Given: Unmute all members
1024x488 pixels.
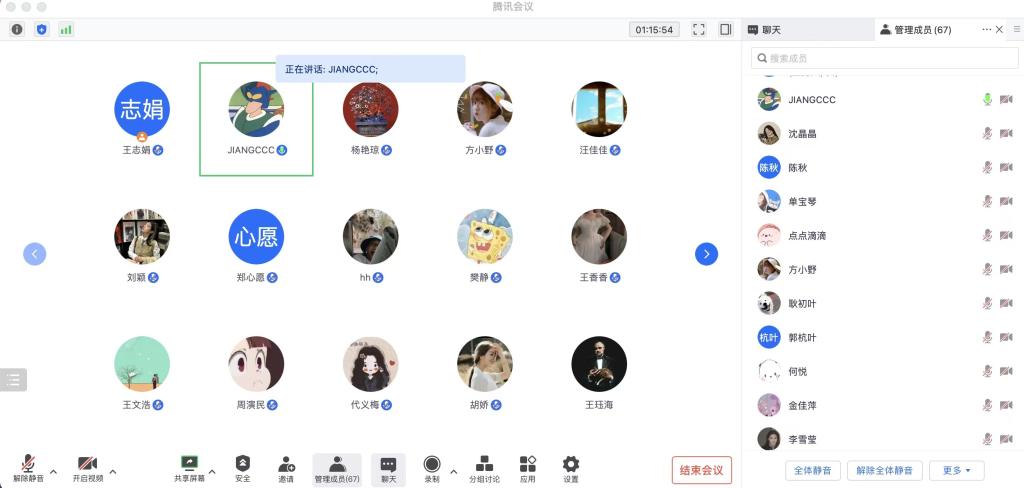Looking at the screenshot, I should pos(885,470).
